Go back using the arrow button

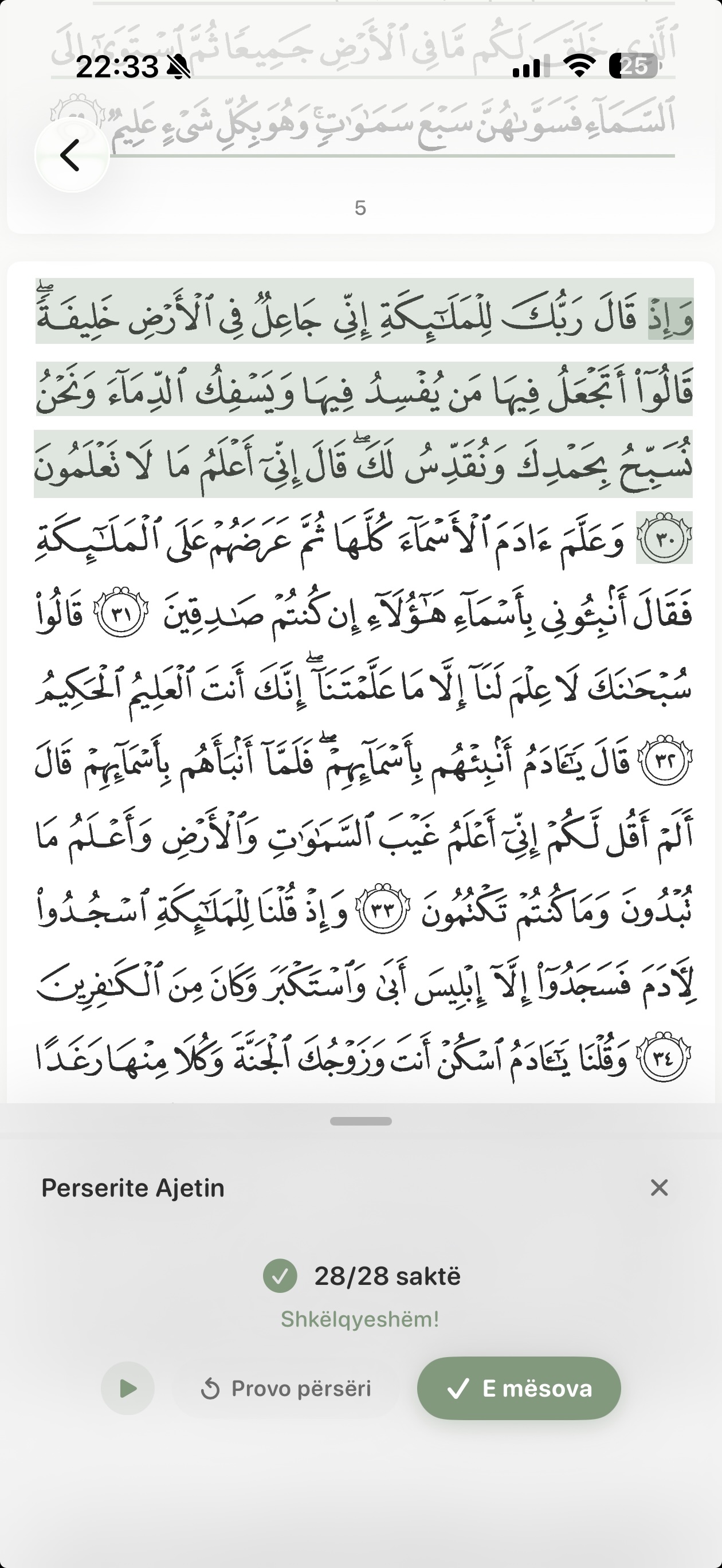point(71,156)
